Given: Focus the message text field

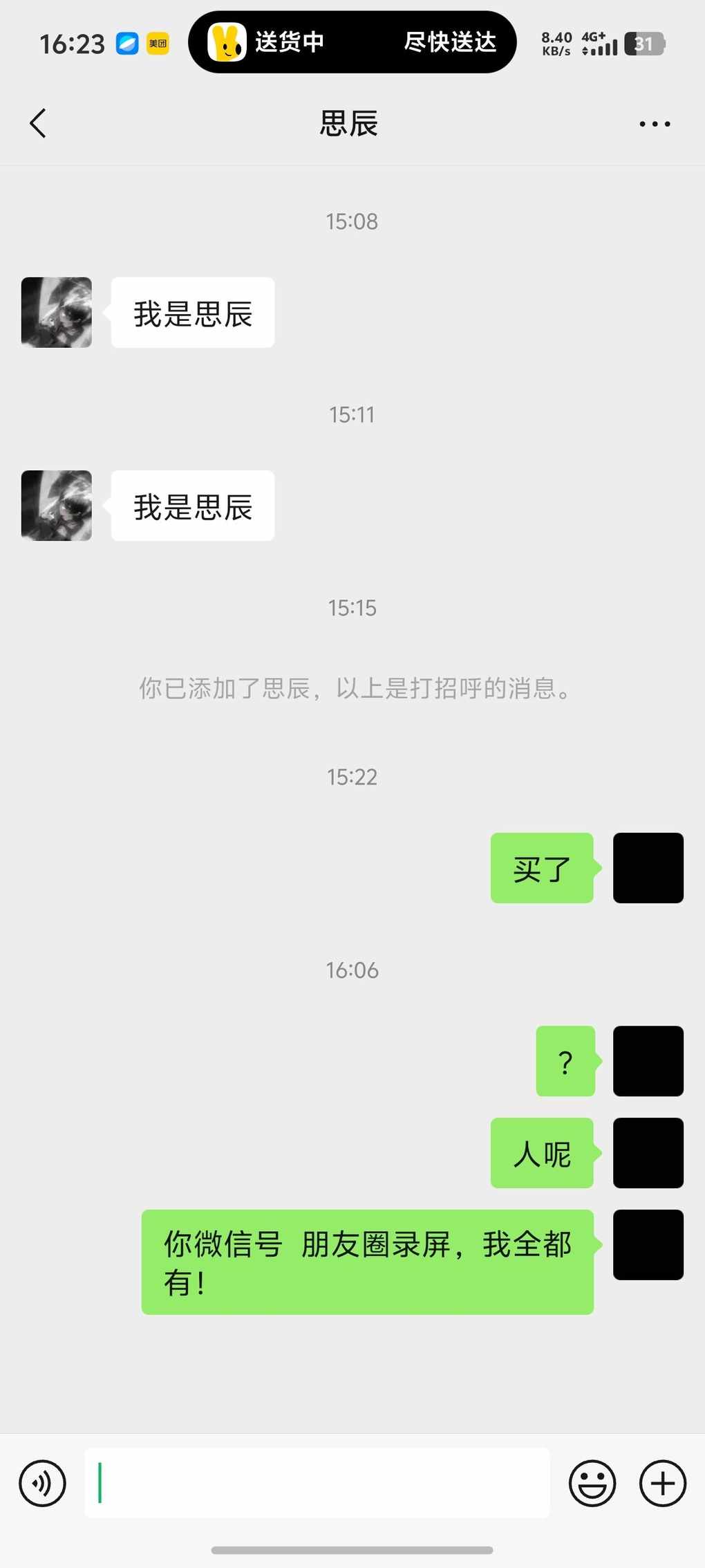Looking at the screenshot, I should (318, 1483).
